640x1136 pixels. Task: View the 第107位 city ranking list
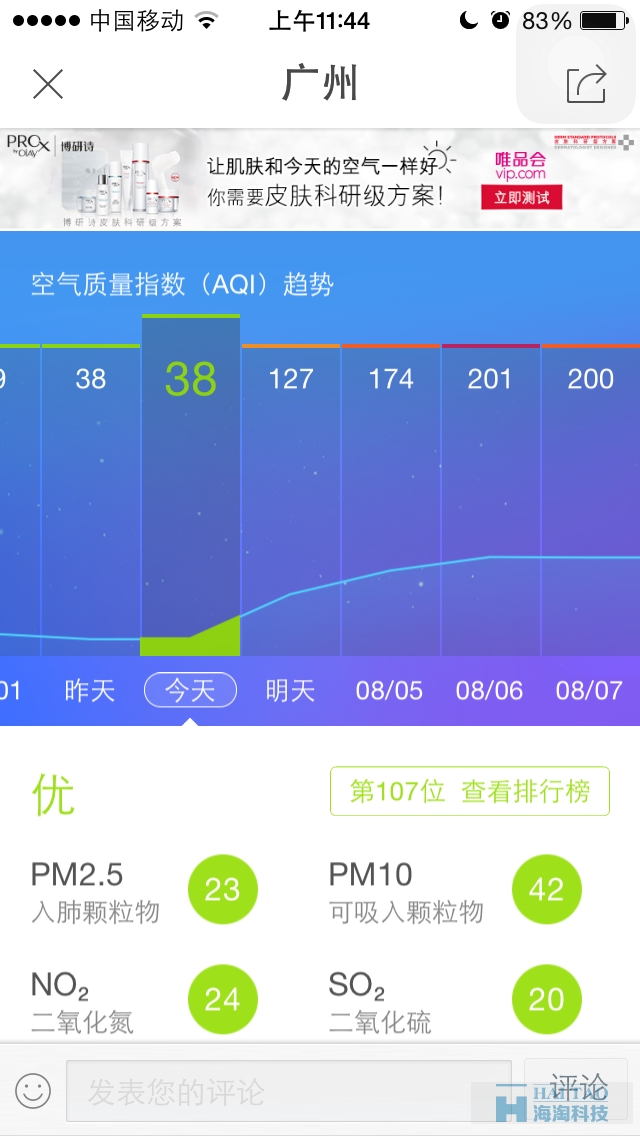(469, 792)
